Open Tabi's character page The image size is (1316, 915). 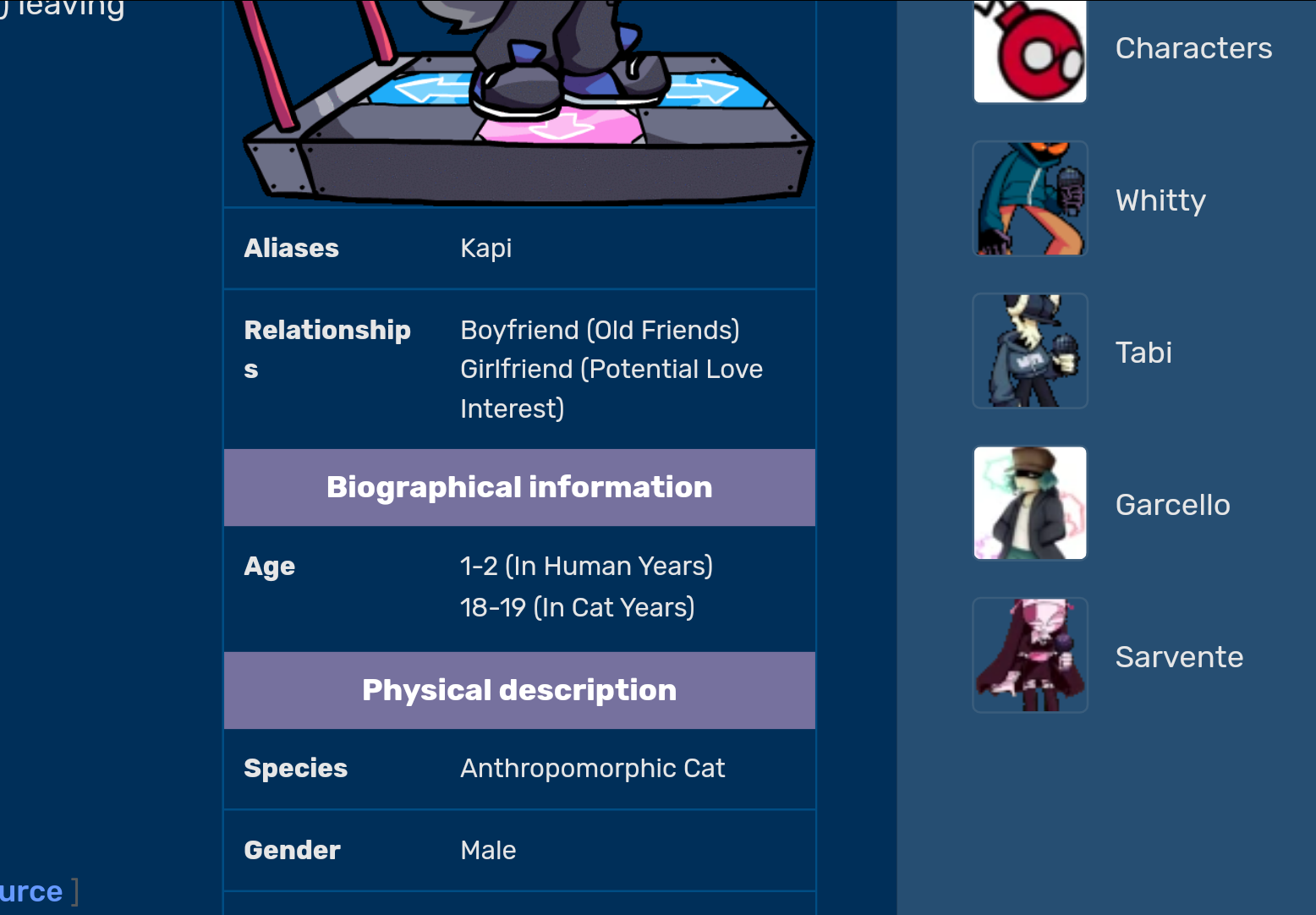(1143, 353)
